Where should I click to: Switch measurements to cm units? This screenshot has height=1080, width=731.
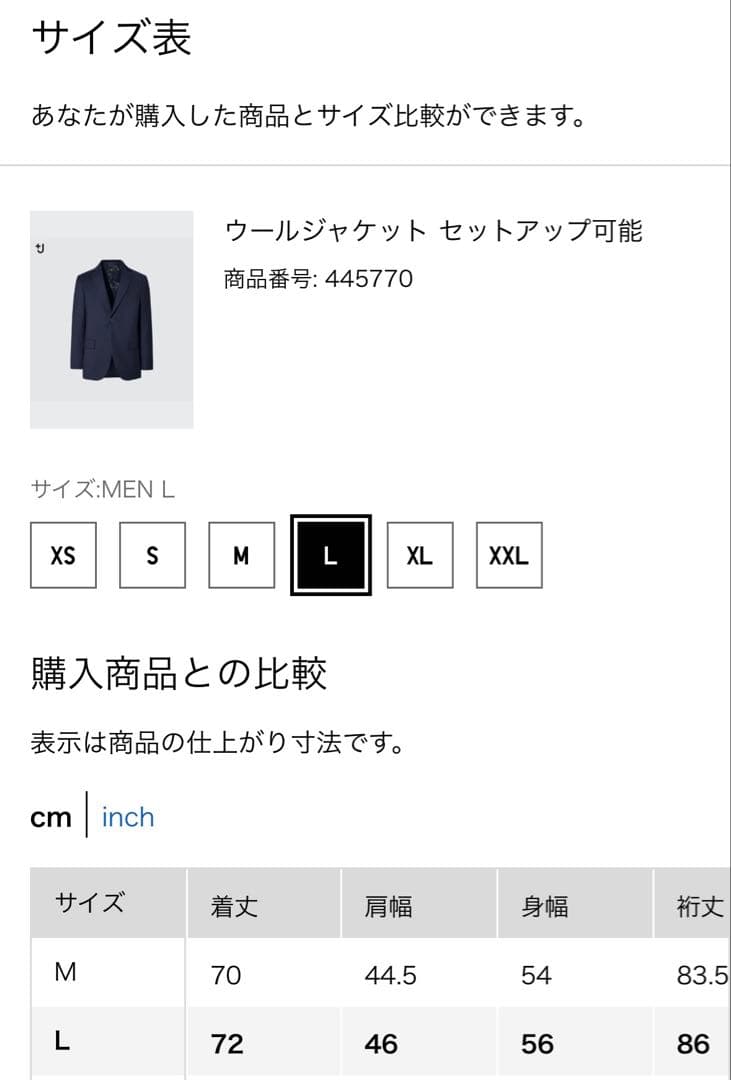pyautogui.click(x=51, y=817)
